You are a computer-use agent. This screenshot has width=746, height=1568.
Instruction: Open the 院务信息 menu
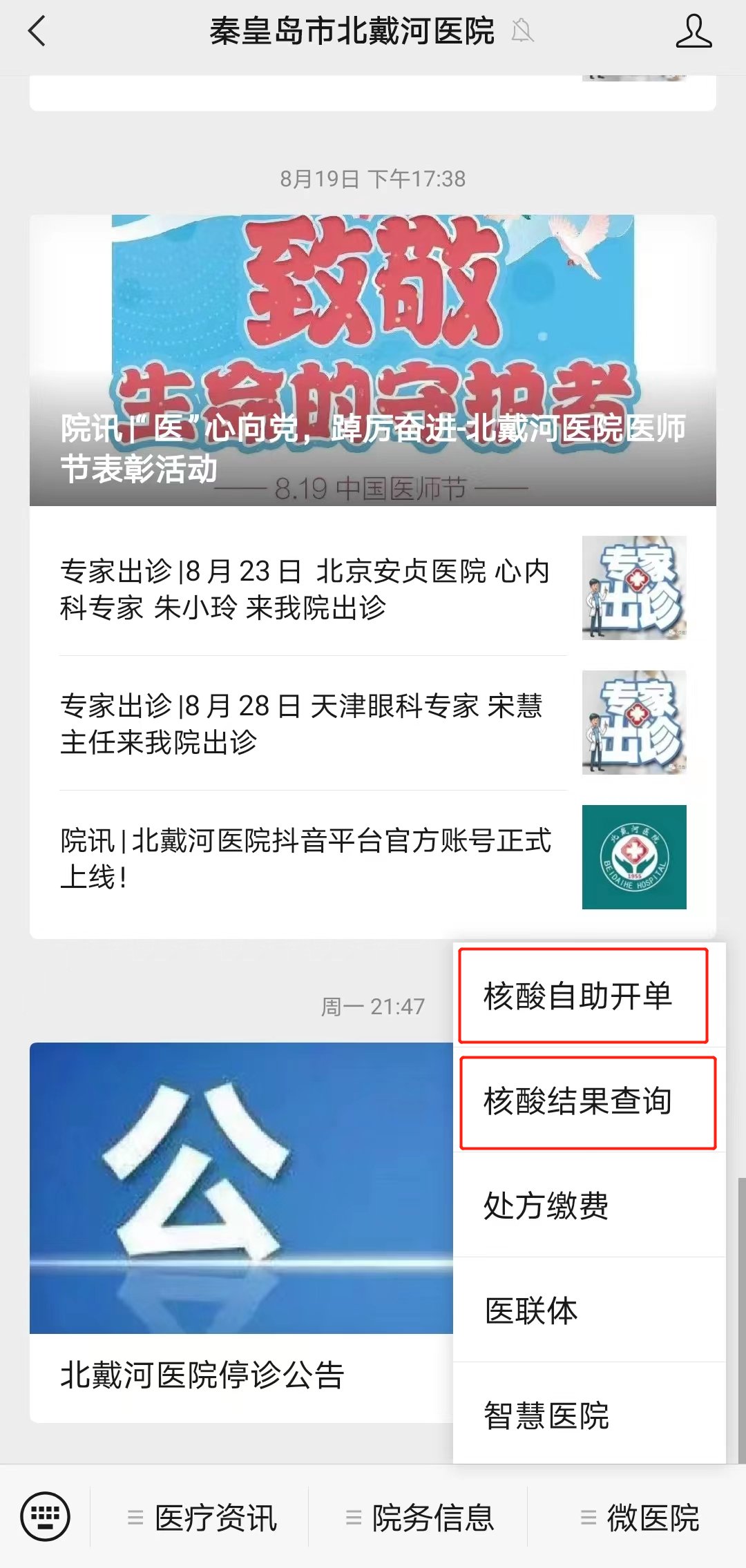pyautogui.click(x=420, y=1518)
